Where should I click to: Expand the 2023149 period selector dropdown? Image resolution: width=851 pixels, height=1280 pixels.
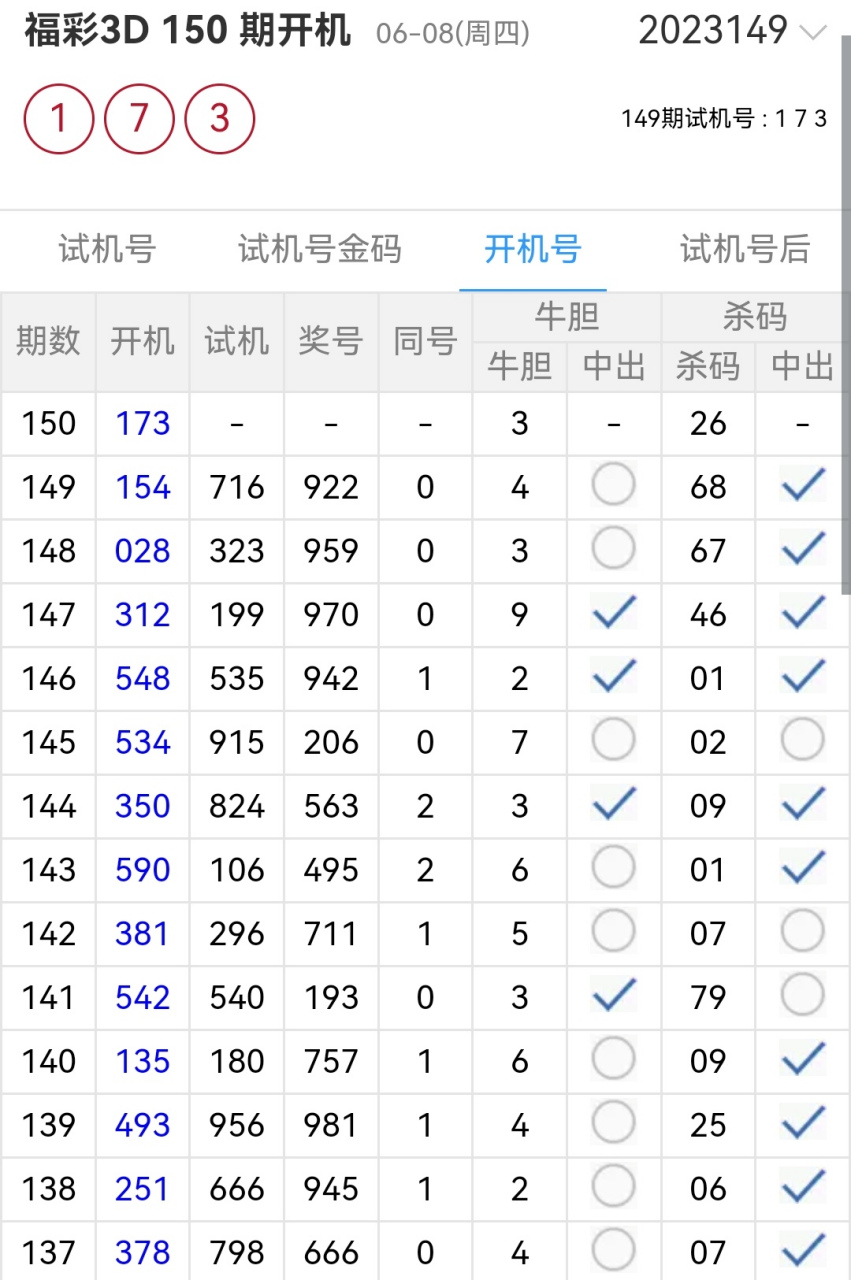812,31
